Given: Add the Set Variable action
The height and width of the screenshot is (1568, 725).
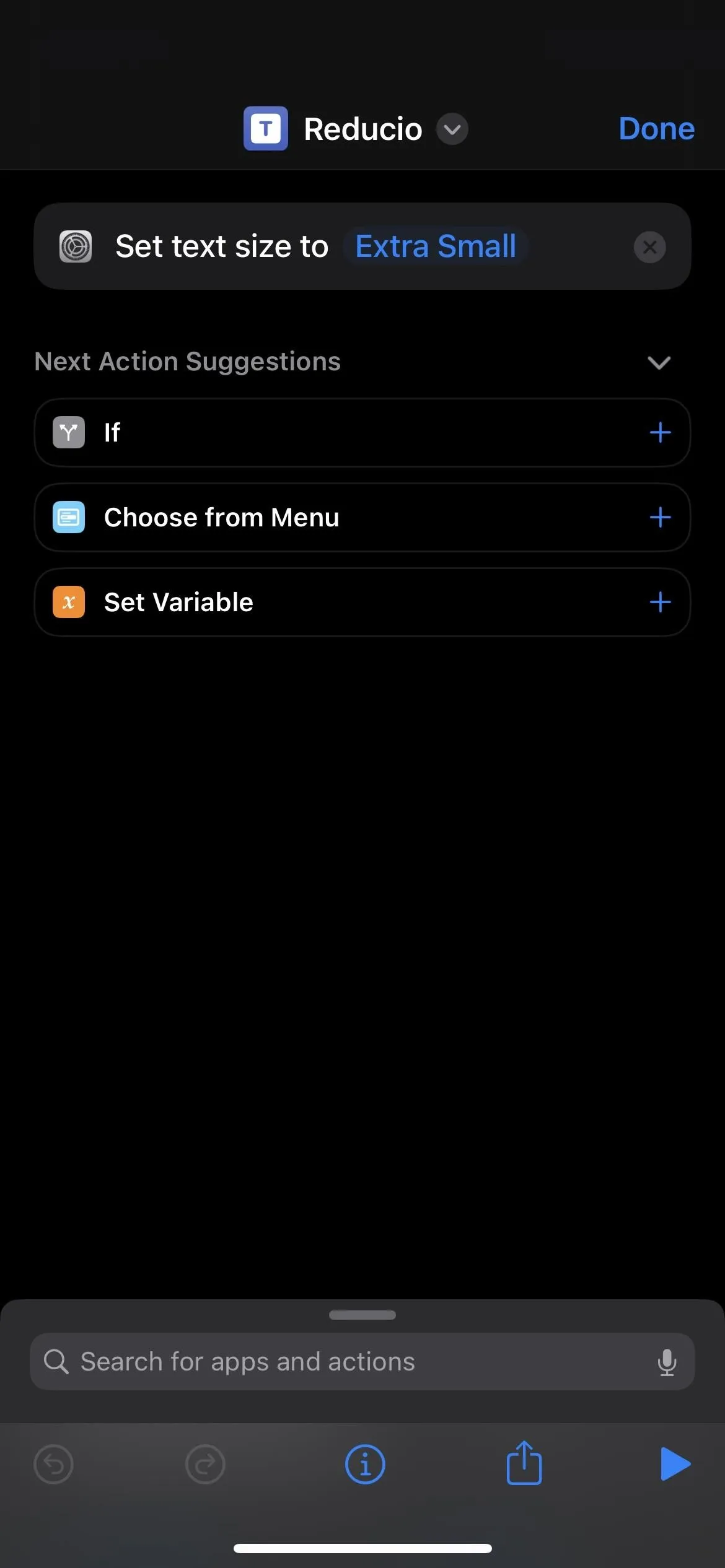Looking at the screenshot, I should click(x=660, y=602).
